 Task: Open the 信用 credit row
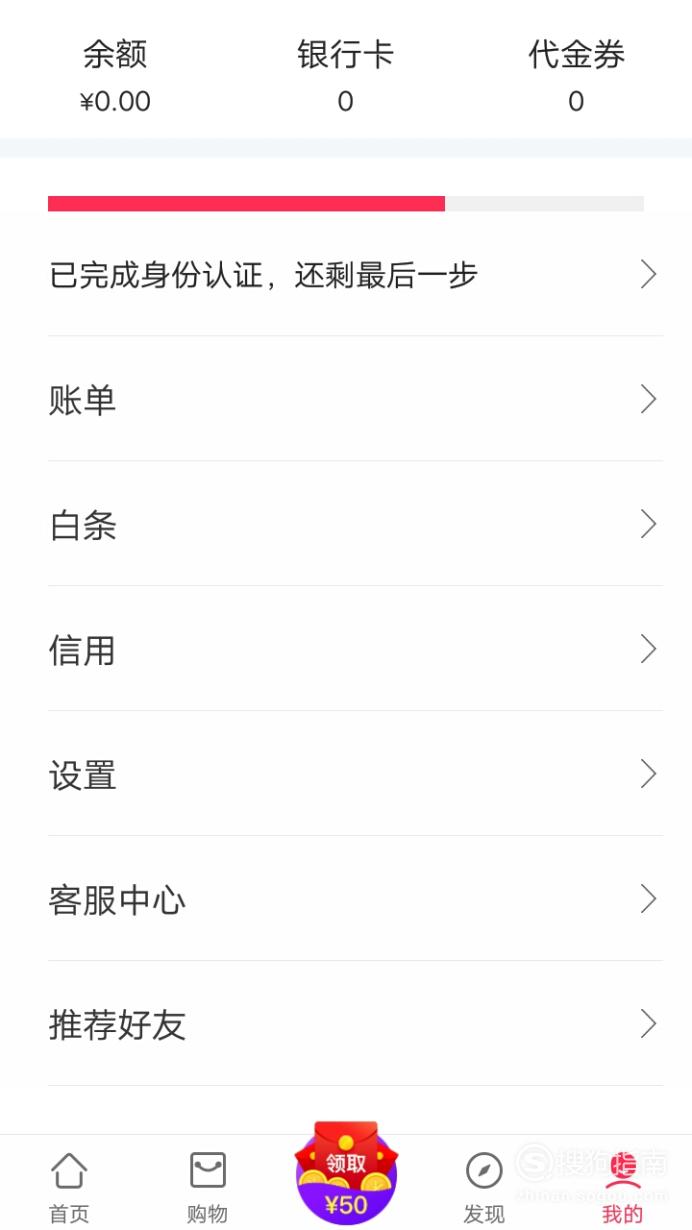(355, 649)
